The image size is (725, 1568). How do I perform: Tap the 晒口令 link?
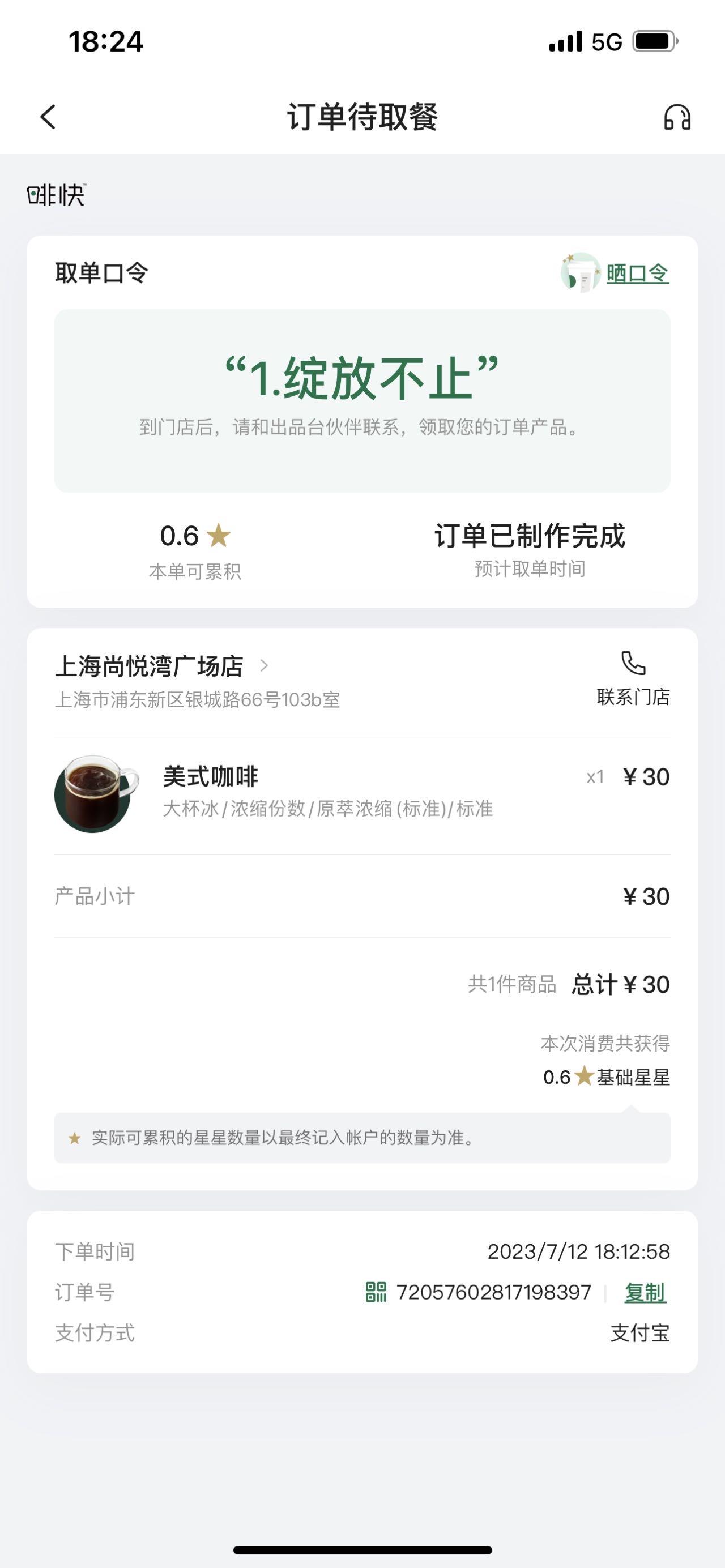pos(637,274)
